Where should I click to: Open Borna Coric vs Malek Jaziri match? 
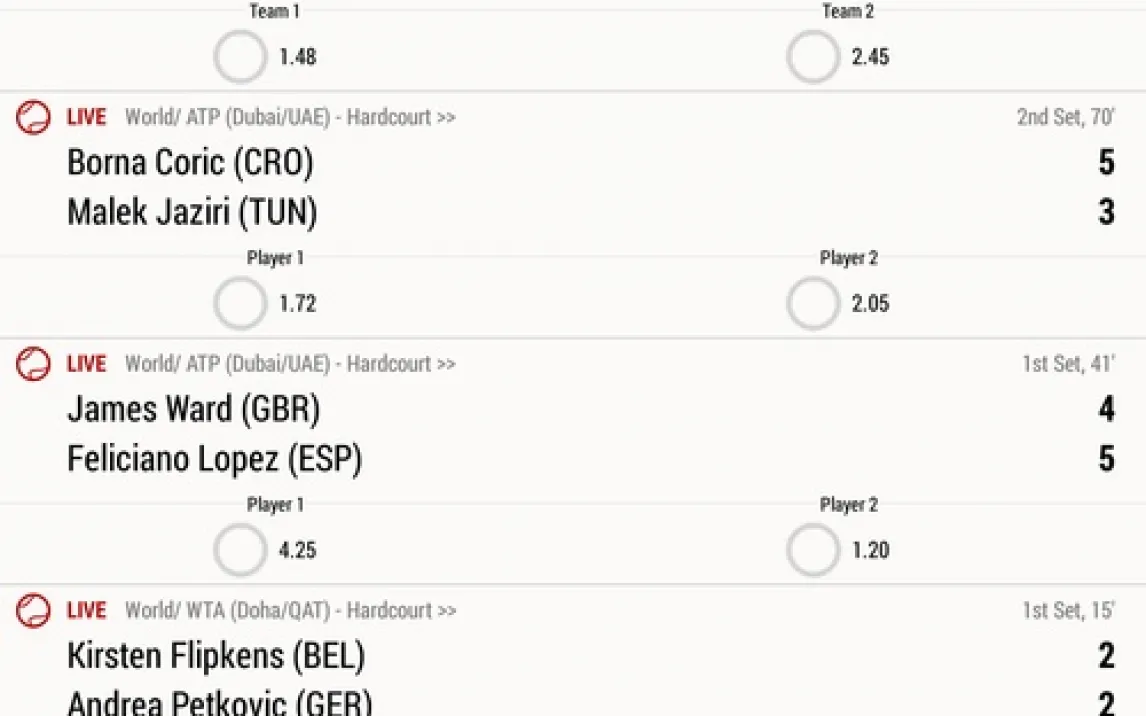coord(190,187)
